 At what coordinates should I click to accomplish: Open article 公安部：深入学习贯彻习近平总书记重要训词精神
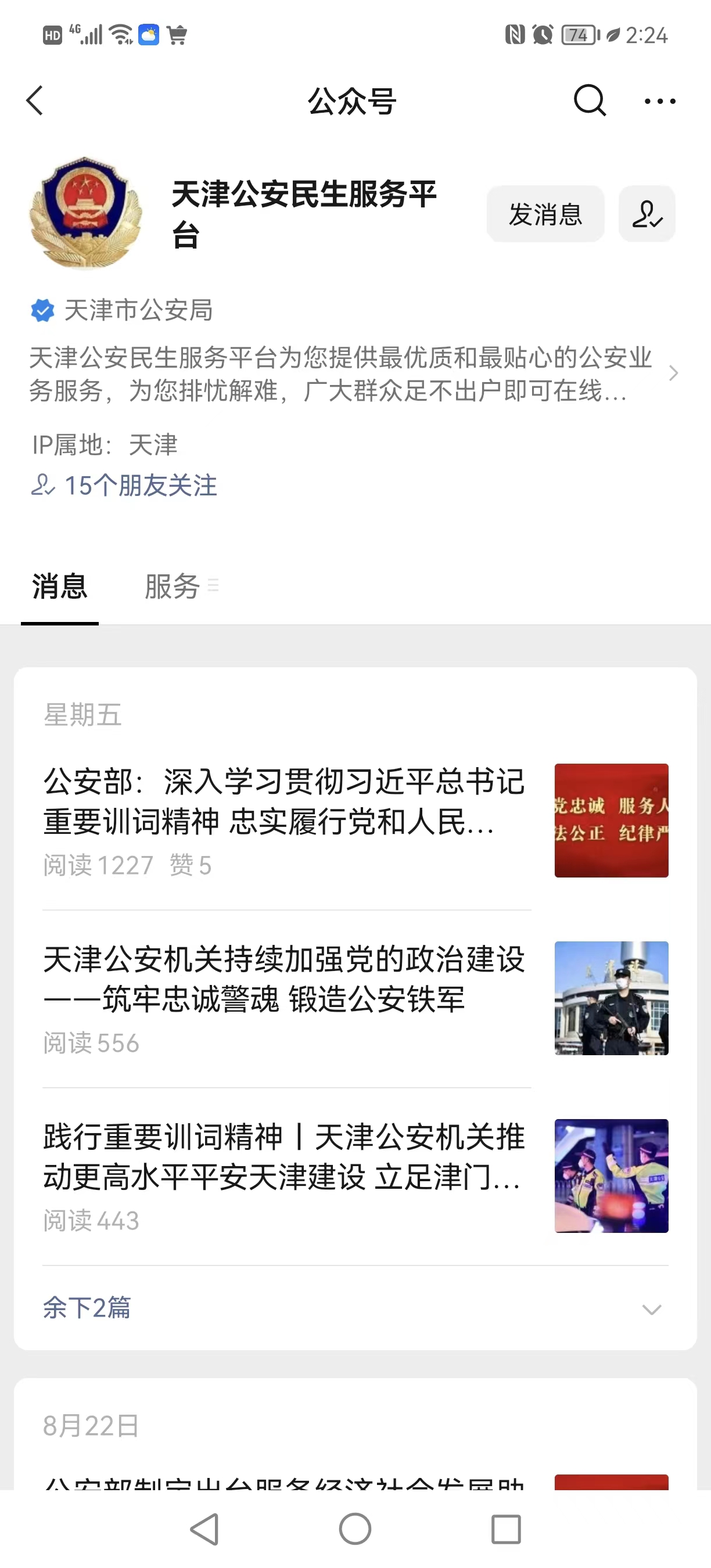click(283, 802)
